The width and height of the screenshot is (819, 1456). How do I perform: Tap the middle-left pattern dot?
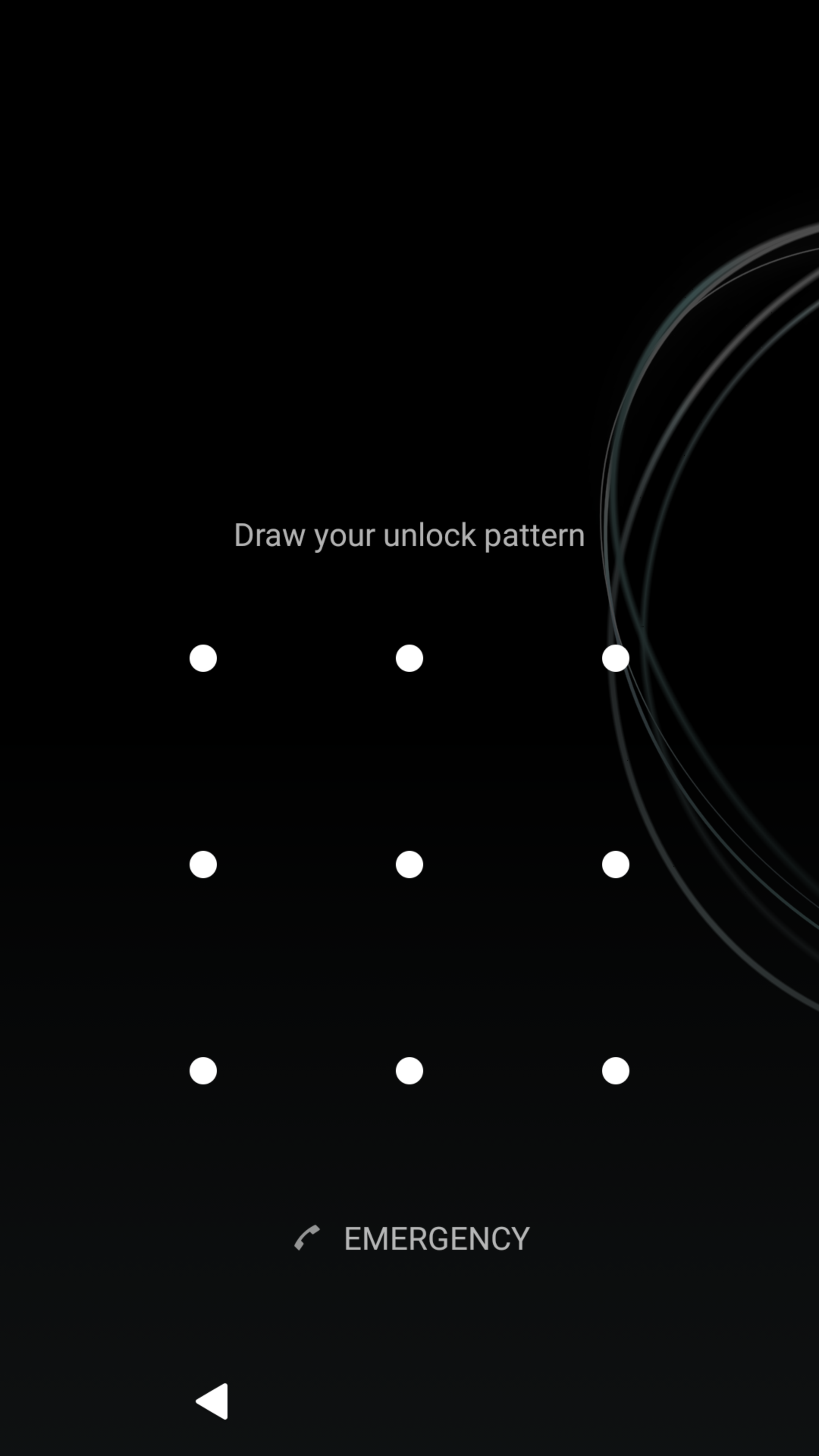point(203,864)
